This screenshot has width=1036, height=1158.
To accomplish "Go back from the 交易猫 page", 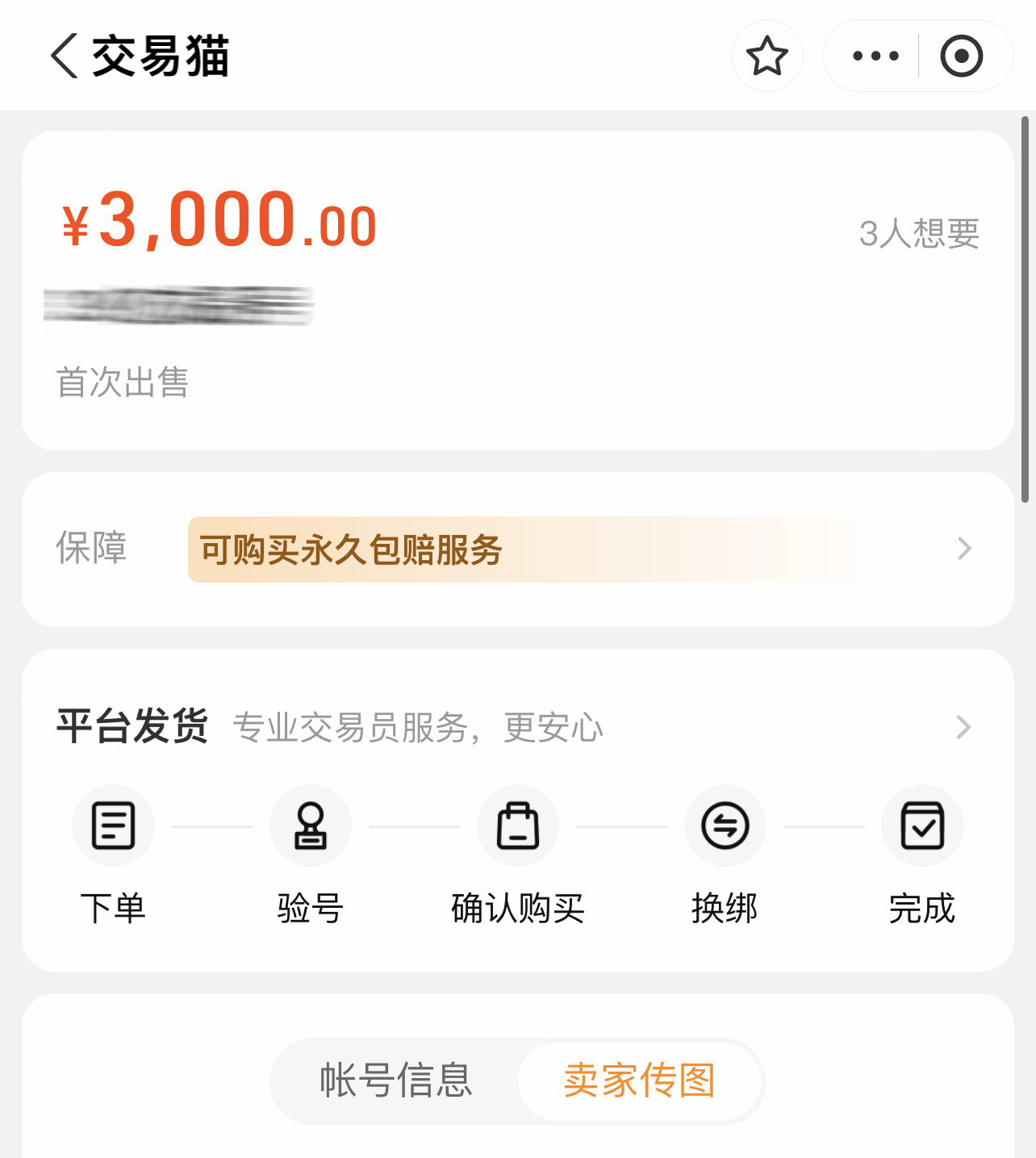I will point(65,56).
